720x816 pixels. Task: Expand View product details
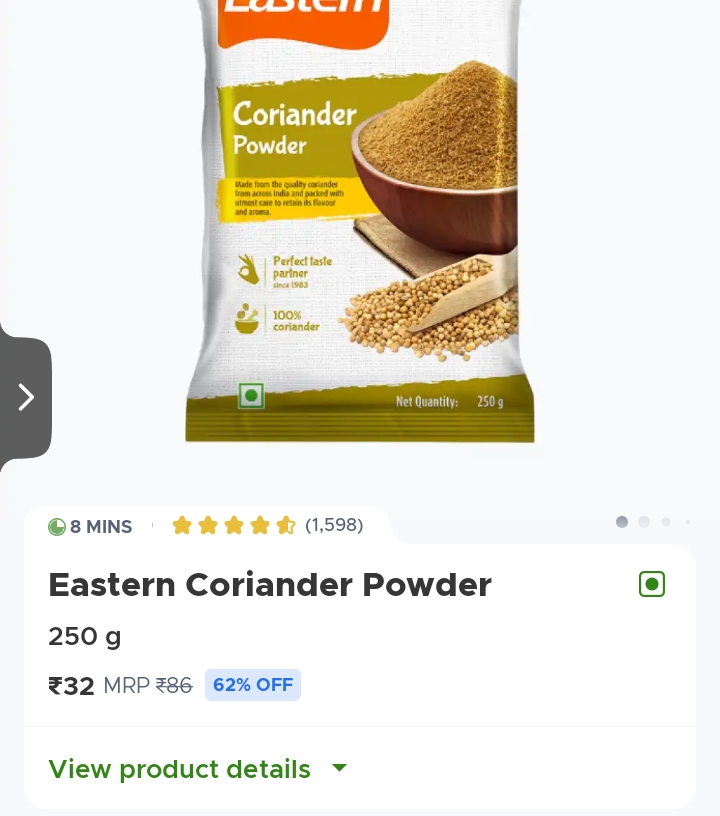pyautogui.click(x=198, y=769)
